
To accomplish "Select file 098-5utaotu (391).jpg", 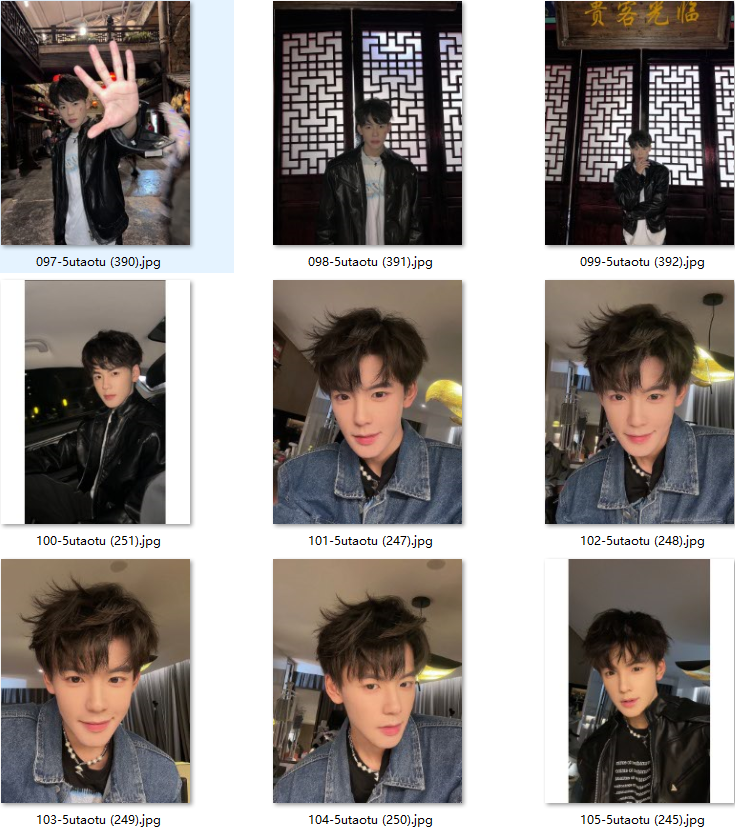I will 367,124.
